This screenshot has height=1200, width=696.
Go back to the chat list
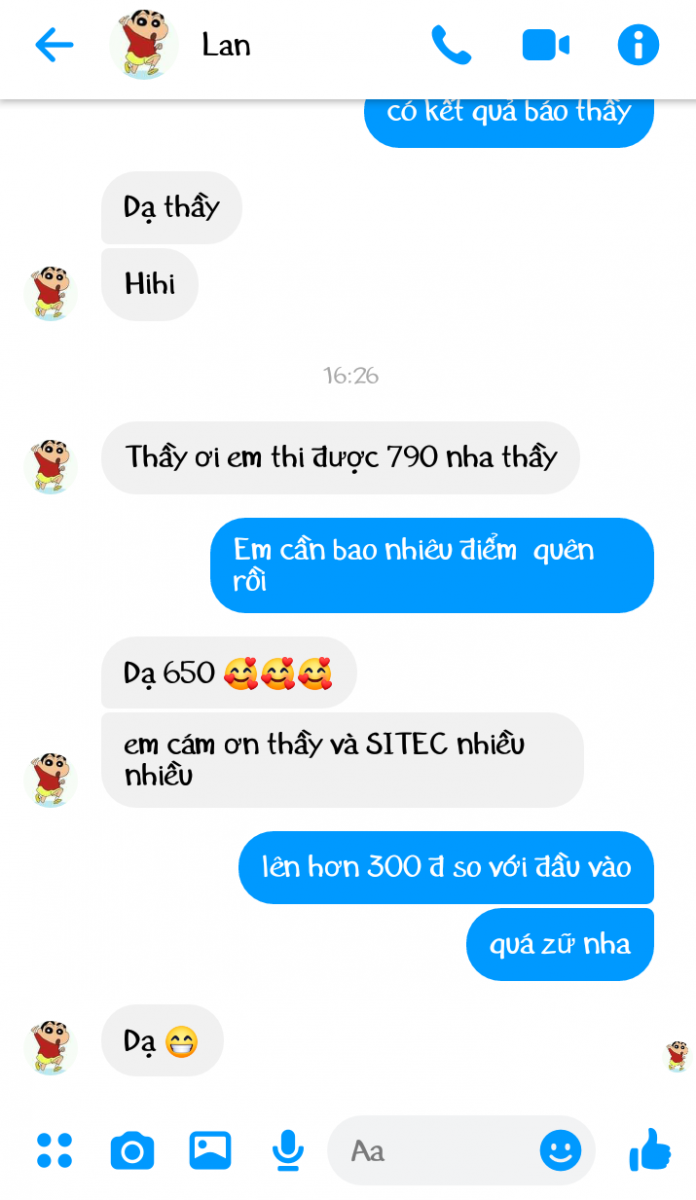pos(54,45)
